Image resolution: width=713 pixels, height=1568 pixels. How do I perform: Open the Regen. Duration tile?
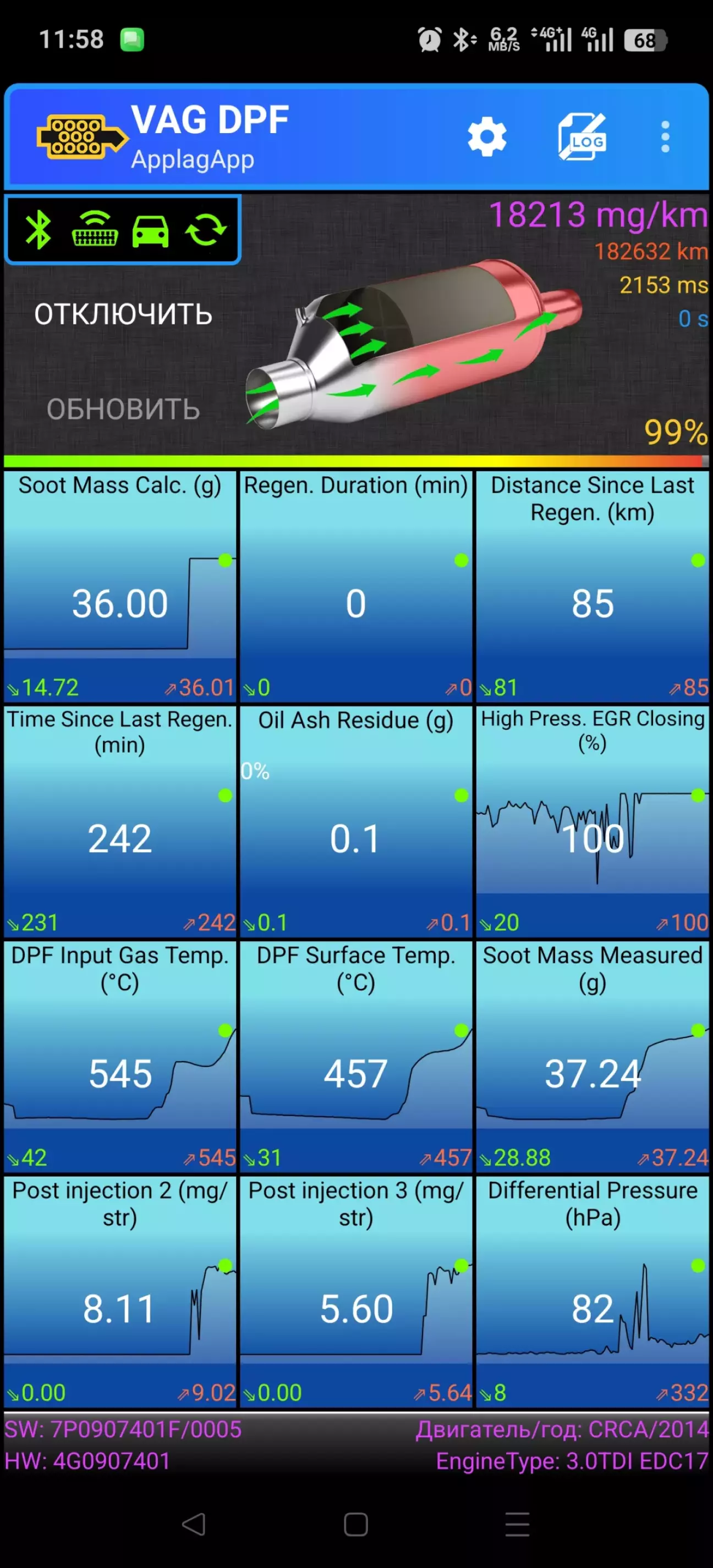point(356,586)
